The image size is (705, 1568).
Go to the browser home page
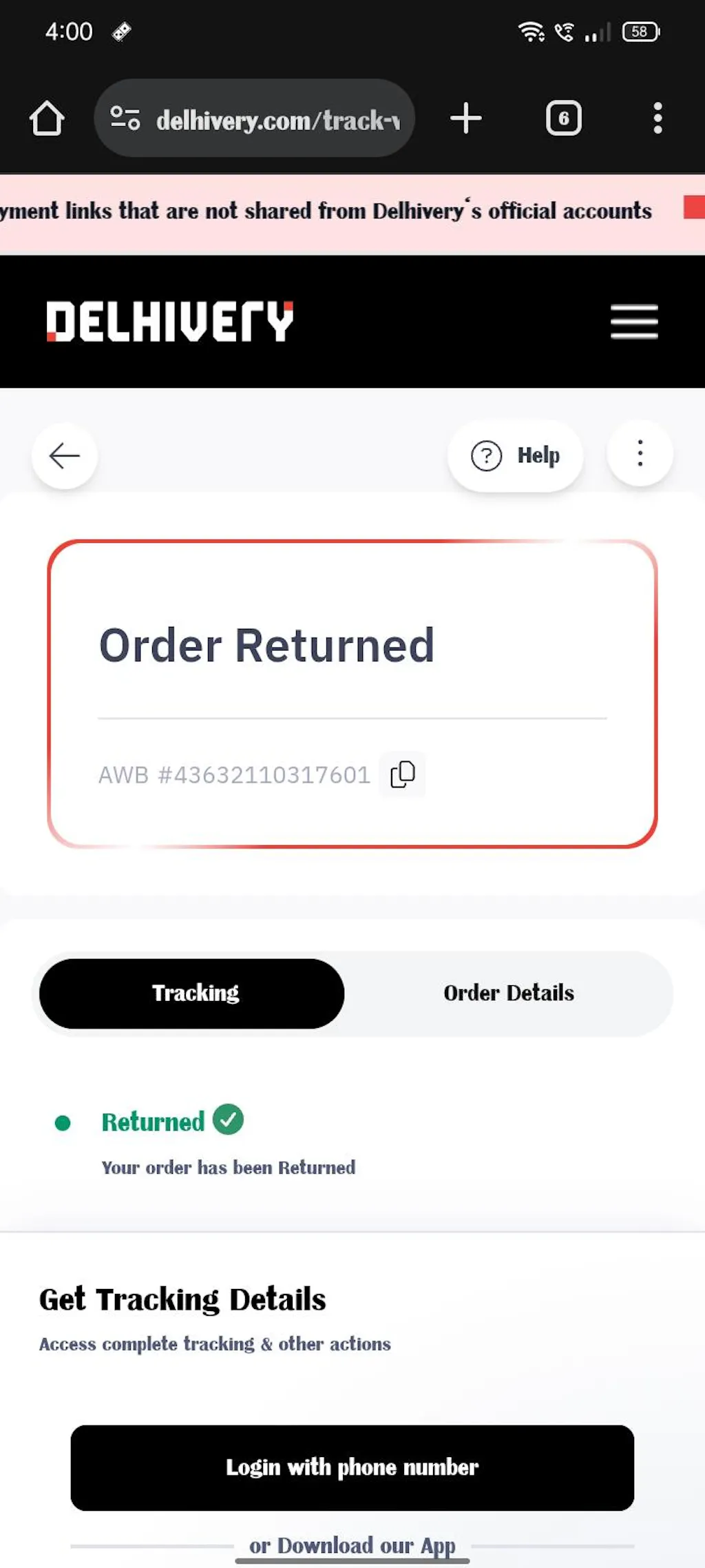47,118
